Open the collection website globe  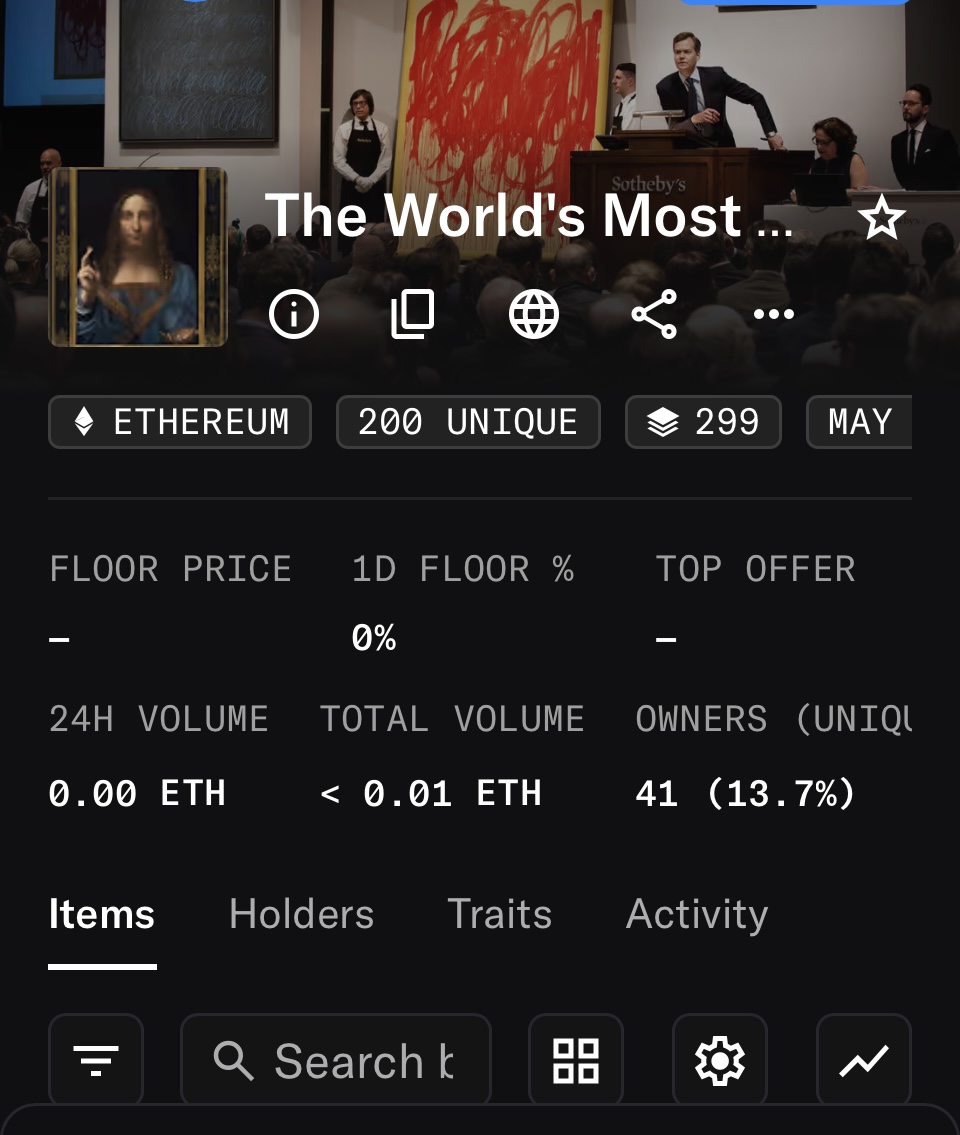click(534, 315)
